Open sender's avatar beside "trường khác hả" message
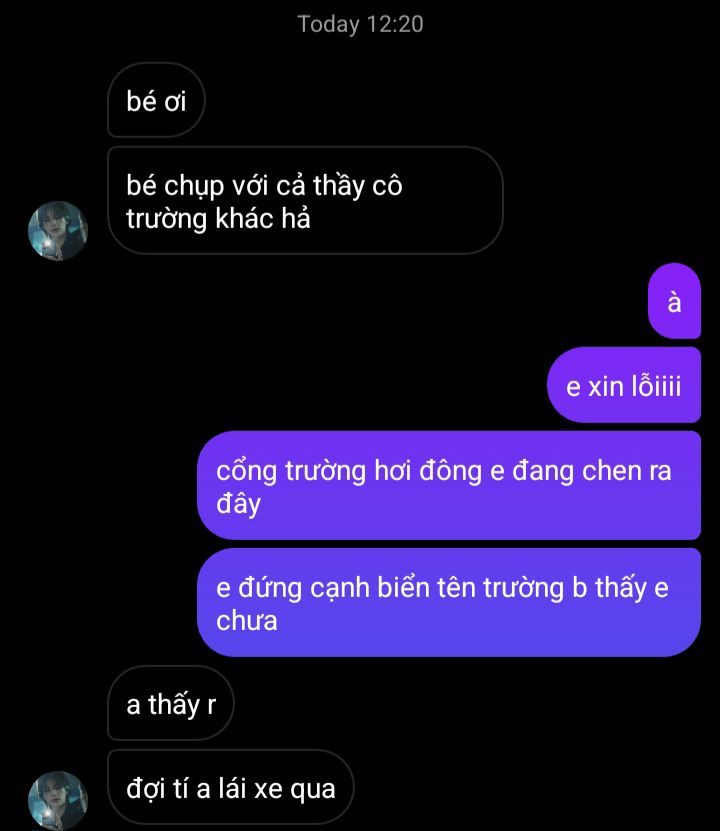 (58, 231)
